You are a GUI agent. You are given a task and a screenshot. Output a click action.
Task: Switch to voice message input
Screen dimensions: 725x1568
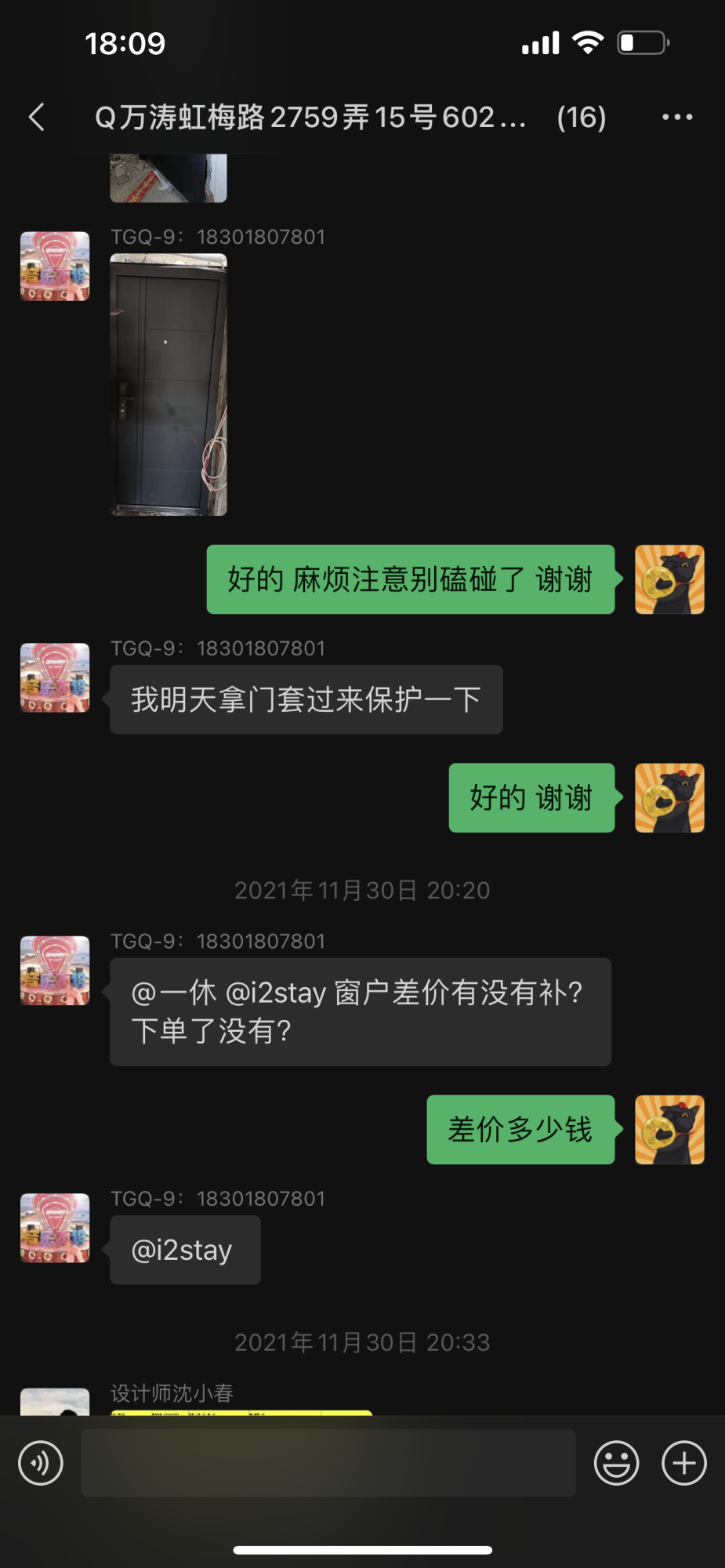[41, 1463]
